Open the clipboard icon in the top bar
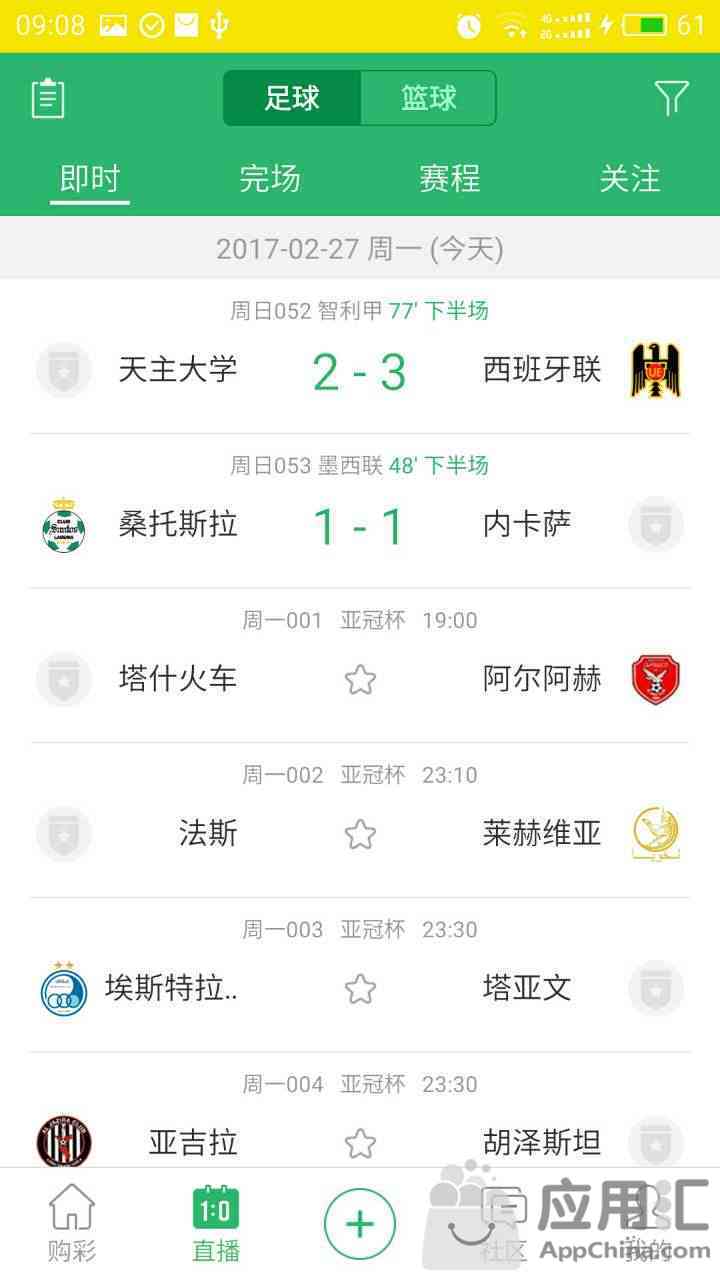This screenshot has width=720, height=1280. pos(48,98)
